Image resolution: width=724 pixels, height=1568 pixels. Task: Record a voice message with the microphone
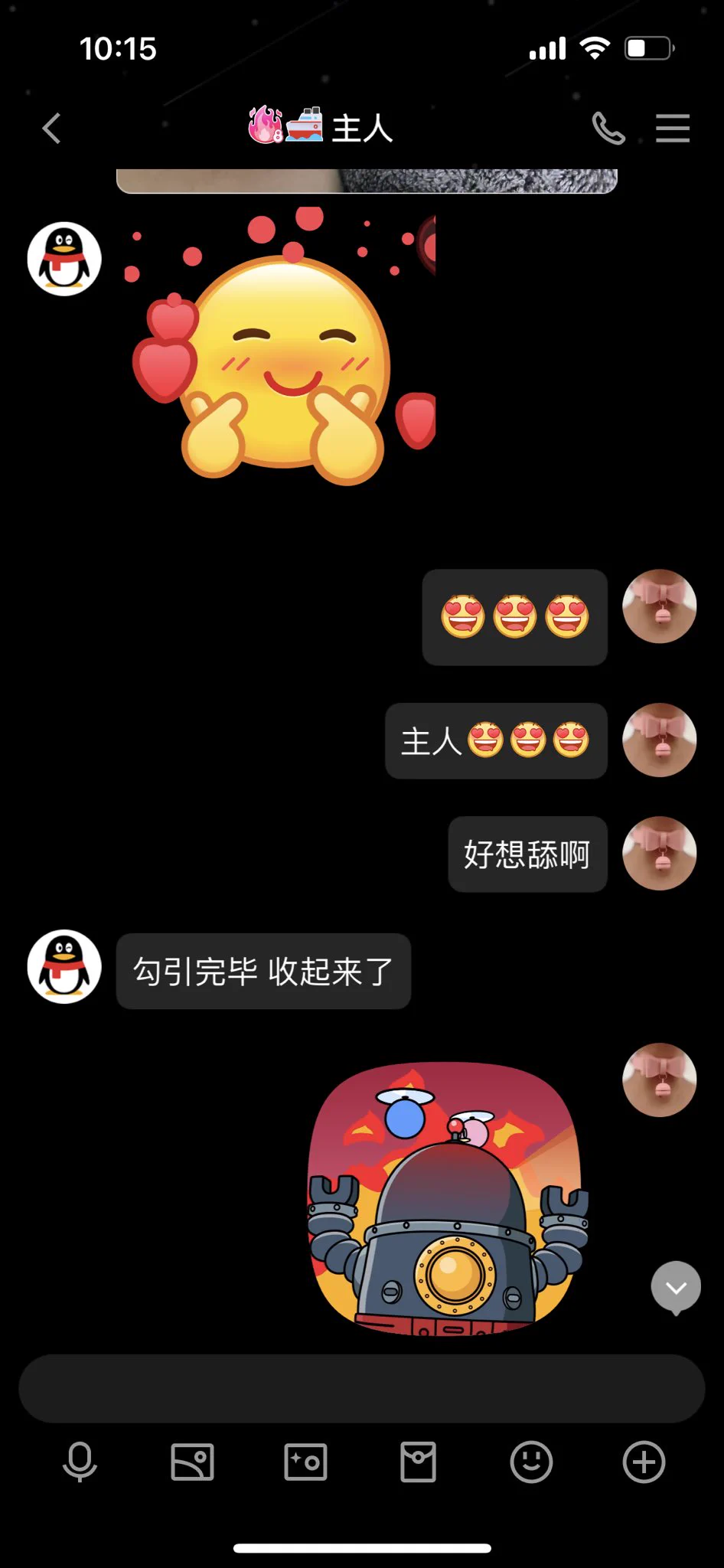click(x=80, y=1462)
